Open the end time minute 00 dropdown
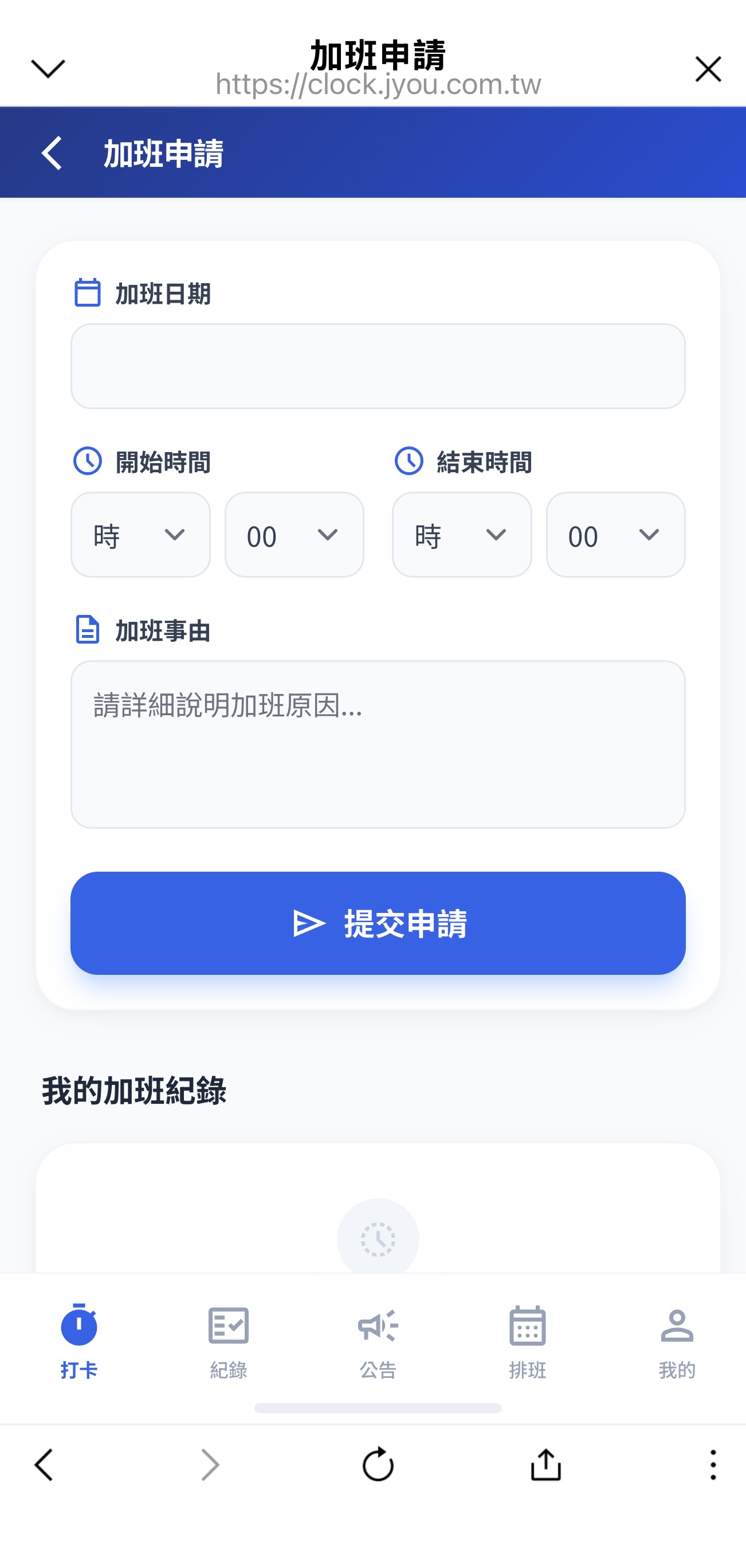The width and height of the screenshot is (746, 1568). pos(615,535)
